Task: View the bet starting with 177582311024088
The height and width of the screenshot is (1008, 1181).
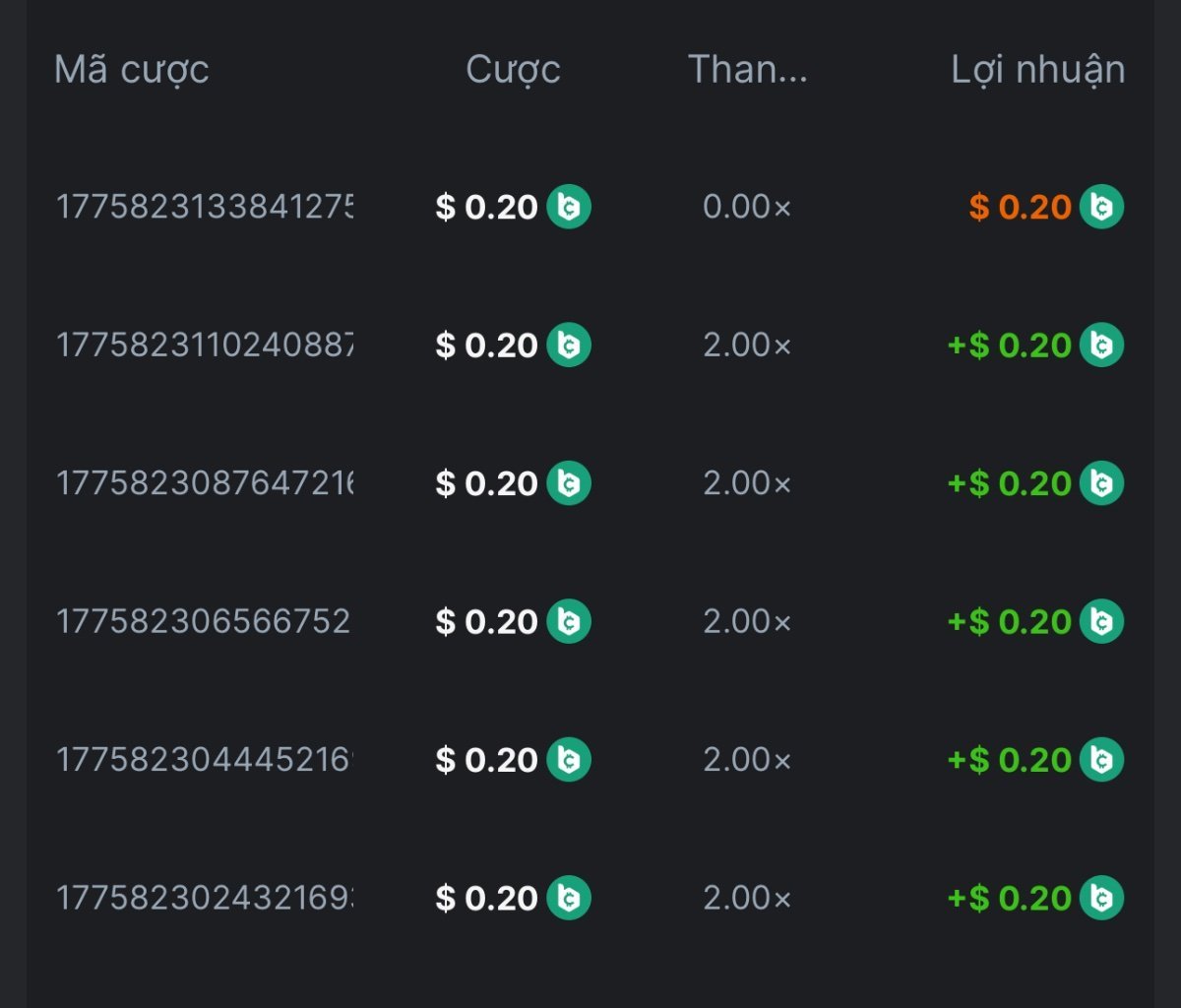Action: [204, 346]
